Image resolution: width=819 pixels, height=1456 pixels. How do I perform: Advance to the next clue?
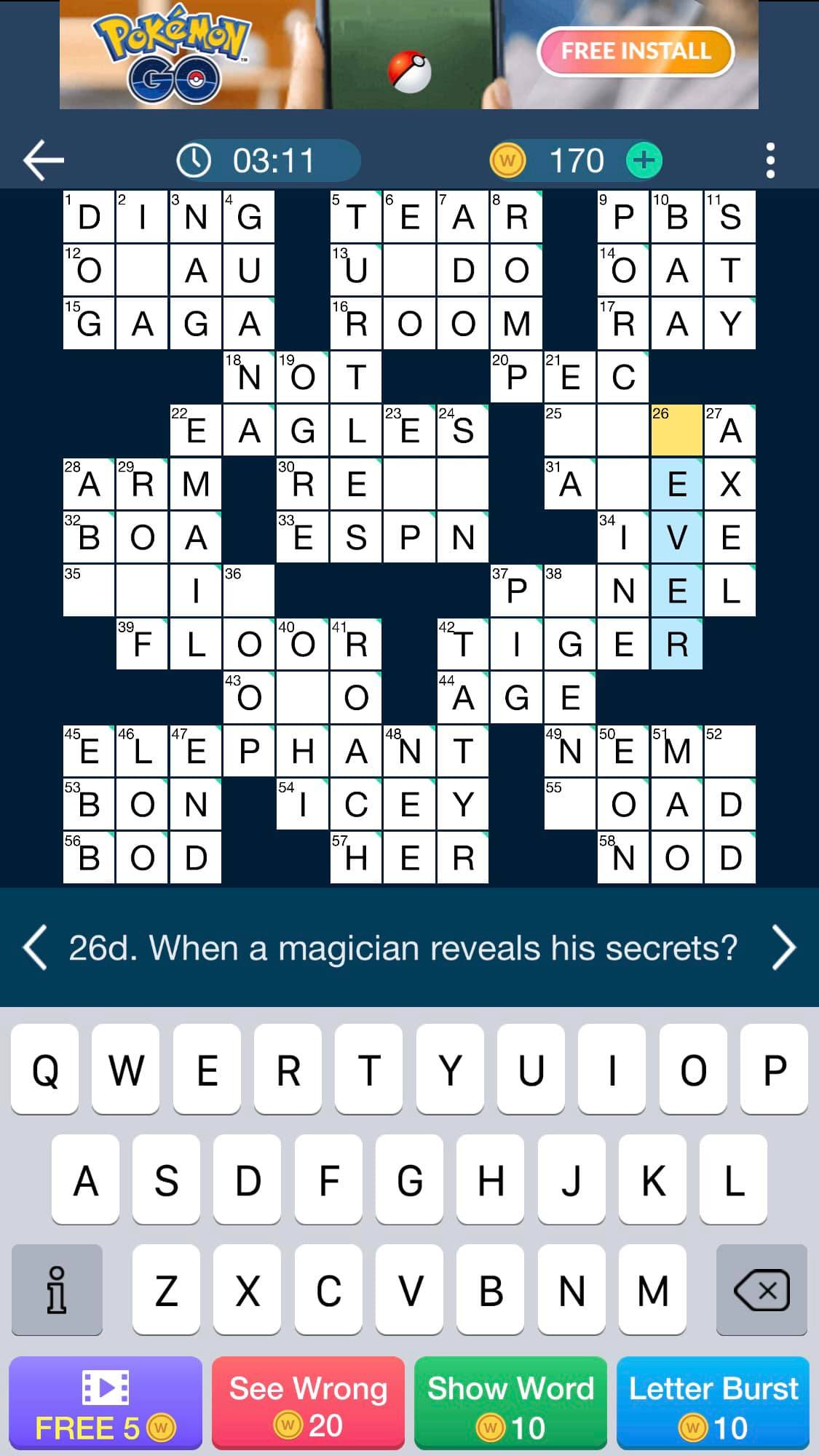click(x=783, y=947)
